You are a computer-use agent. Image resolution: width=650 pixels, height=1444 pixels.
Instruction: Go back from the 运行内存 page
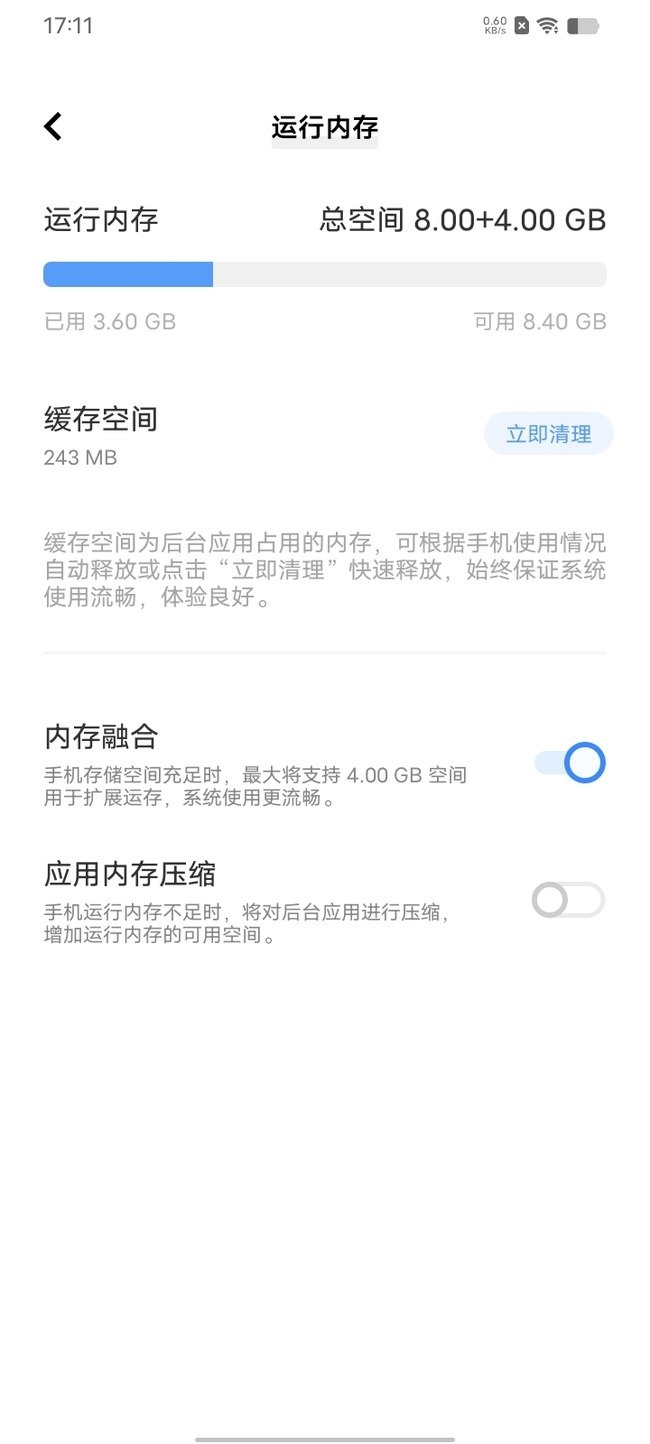click(53, 127)
